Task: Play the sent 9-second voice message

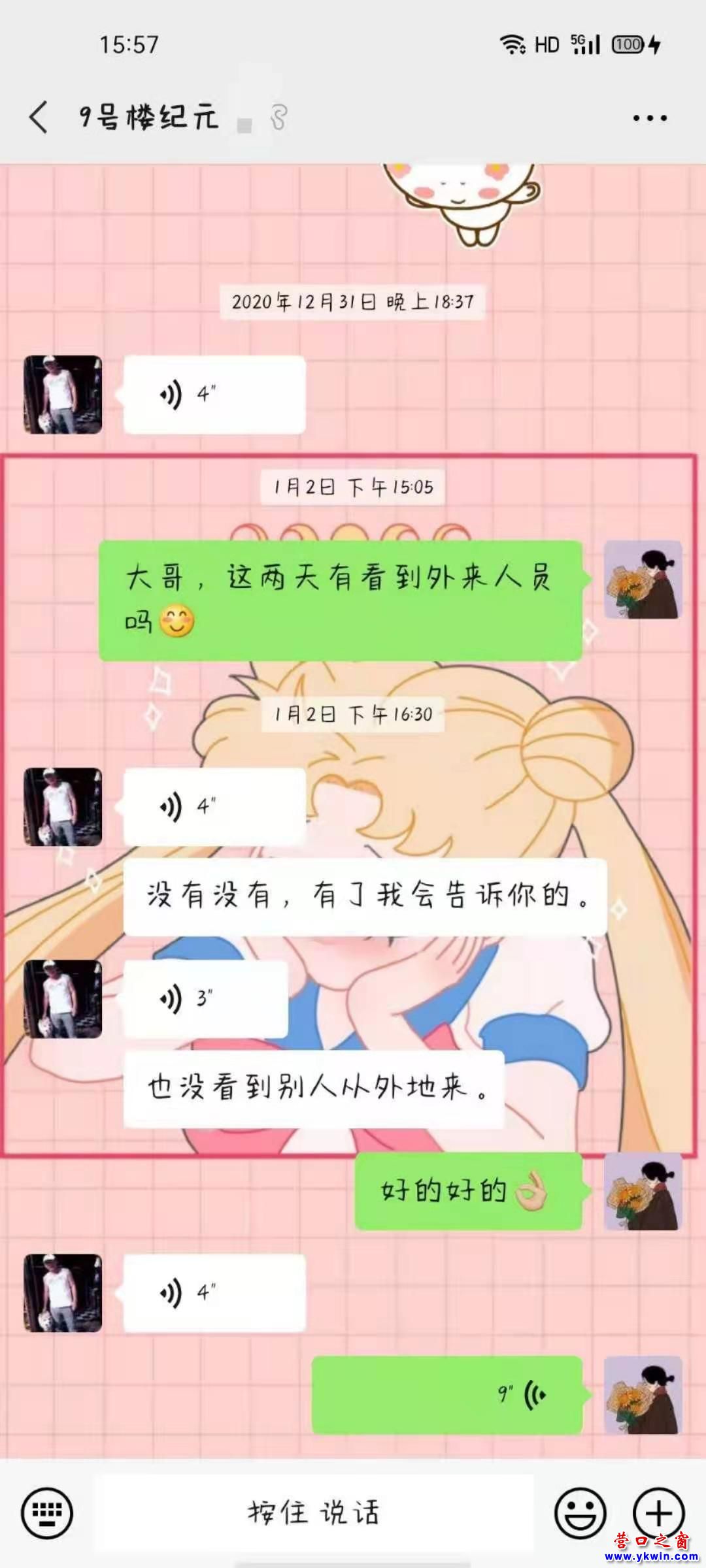Action: pyautogui.click(x=447, y=1395)
